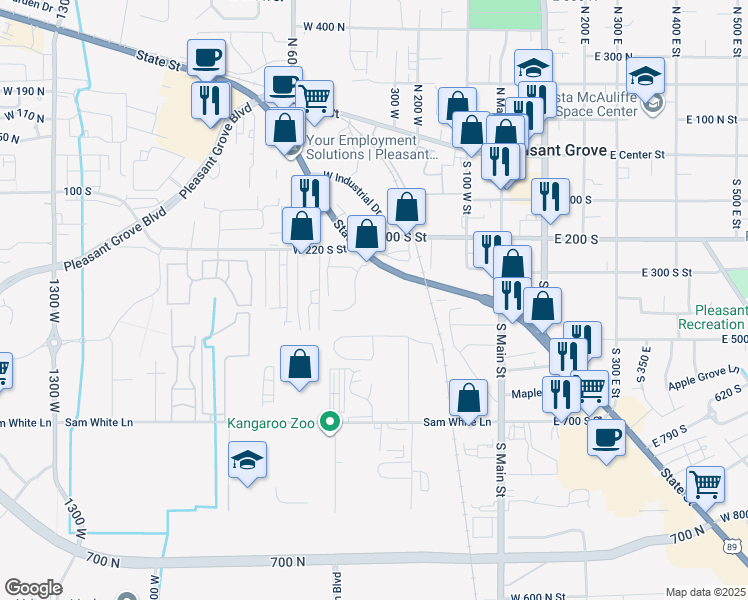Tap the shopping bag marker above Kangaroo Zoo
The image size is (748, 600).
pos(299,365)
